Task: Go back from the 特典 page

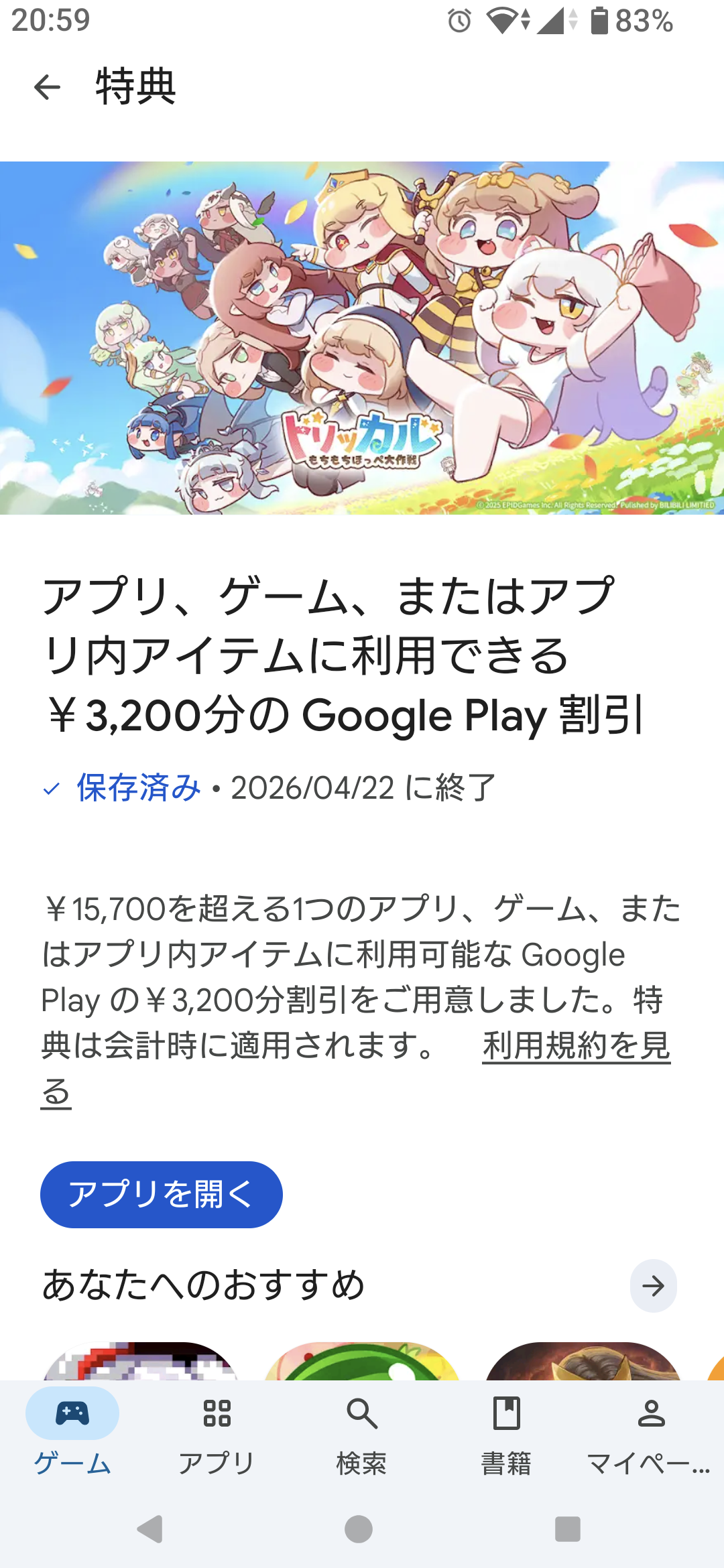Action: click(x=47, y=87)
